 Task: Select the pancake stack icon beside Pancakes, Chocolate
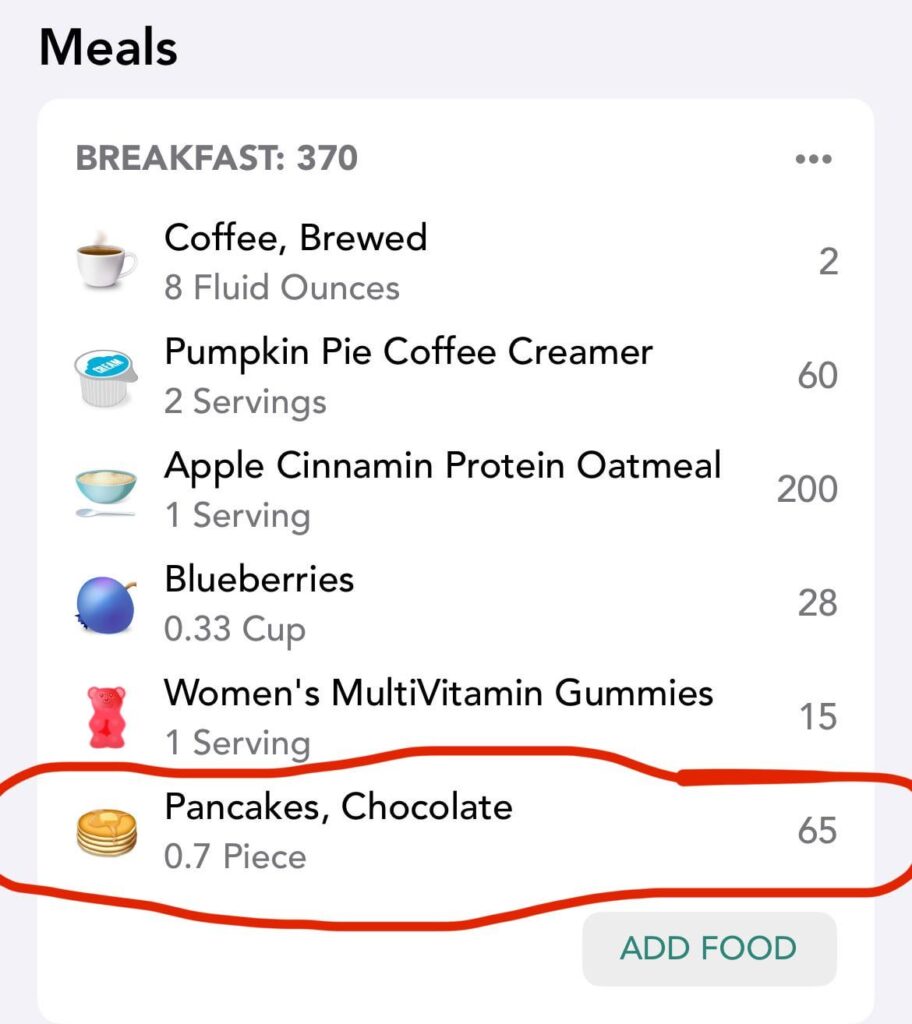point(104,833)
